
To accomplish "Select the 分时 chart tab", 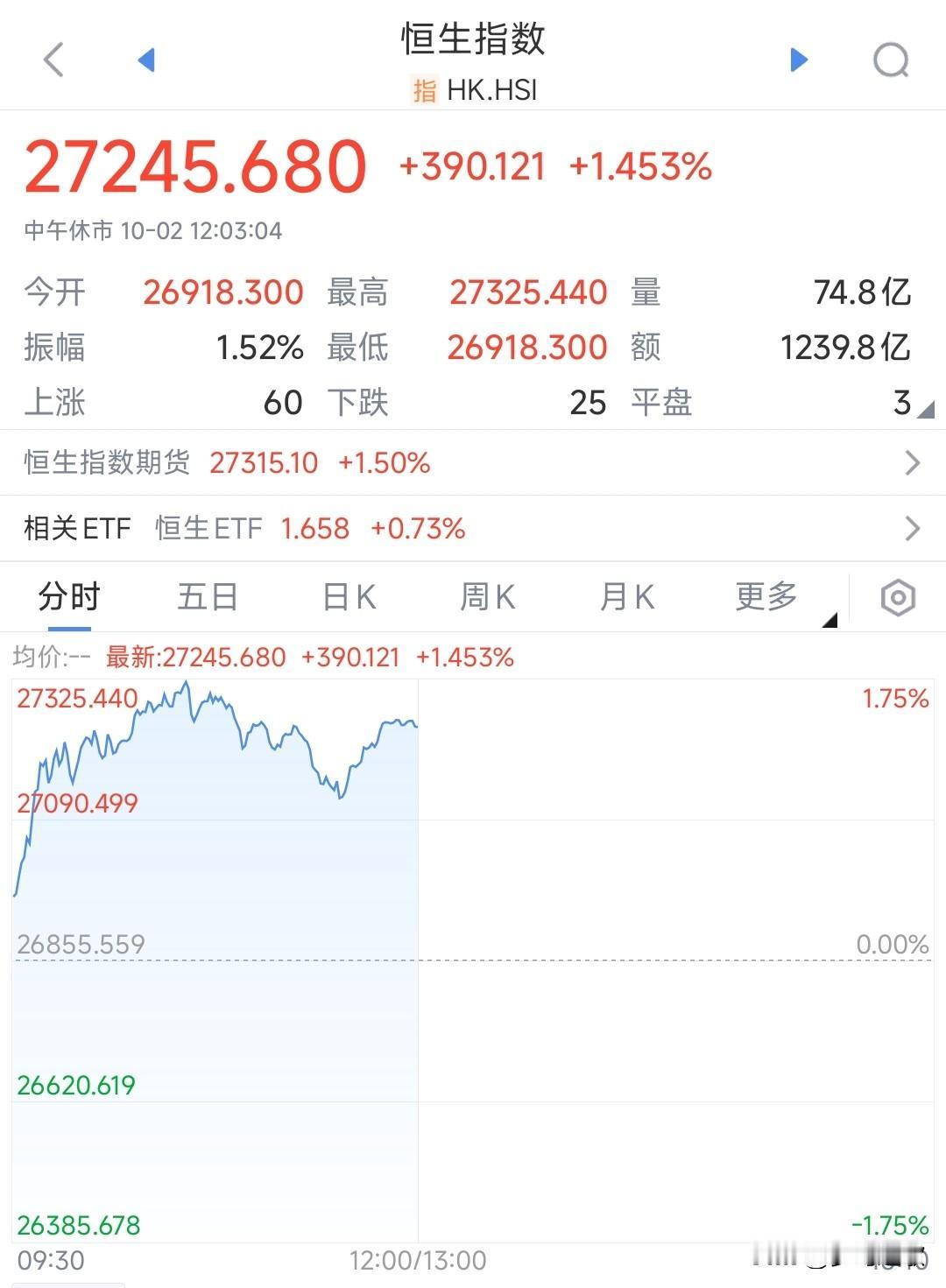I will [x=69, y=598].
